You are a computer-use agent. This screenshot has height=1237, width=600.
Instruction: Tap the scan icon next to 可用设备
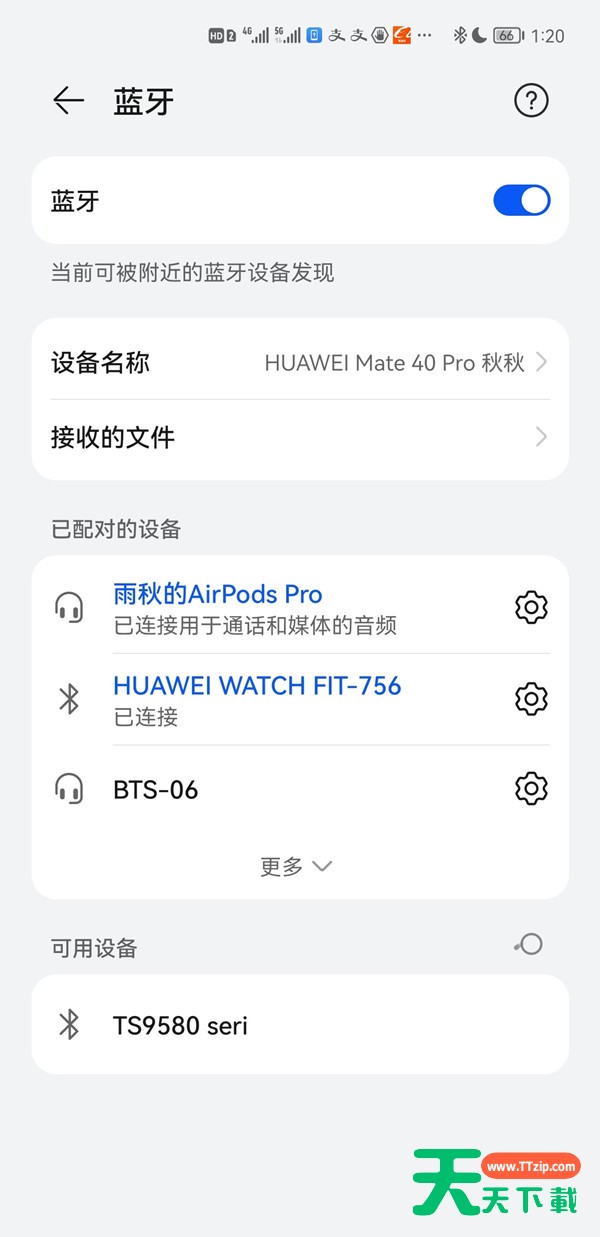point(529,944)
